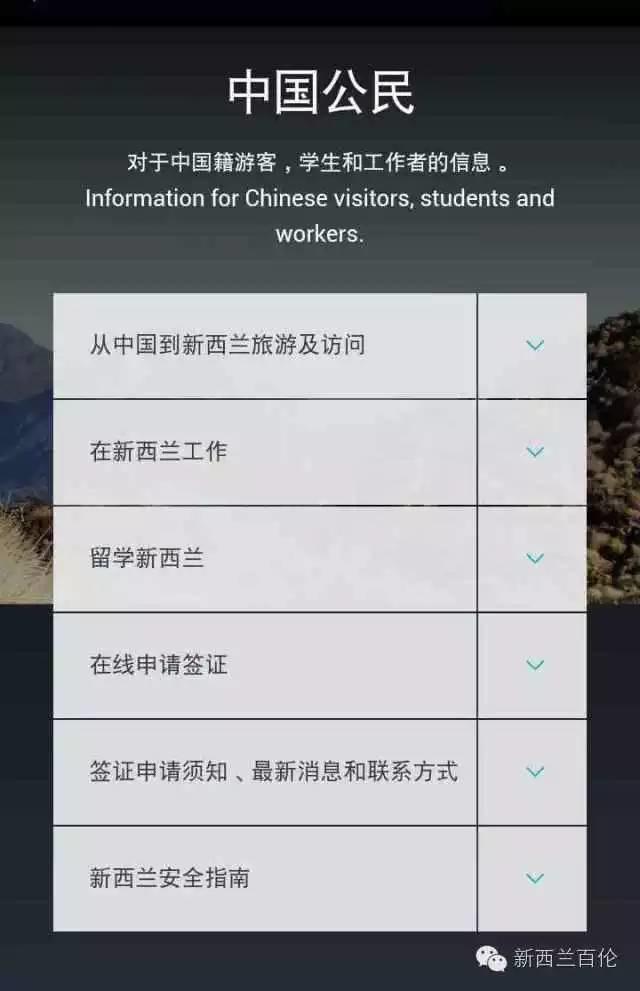Screen dimensions: 640x991
Task: Expand 在线申请签证 section
Action: 534,665
